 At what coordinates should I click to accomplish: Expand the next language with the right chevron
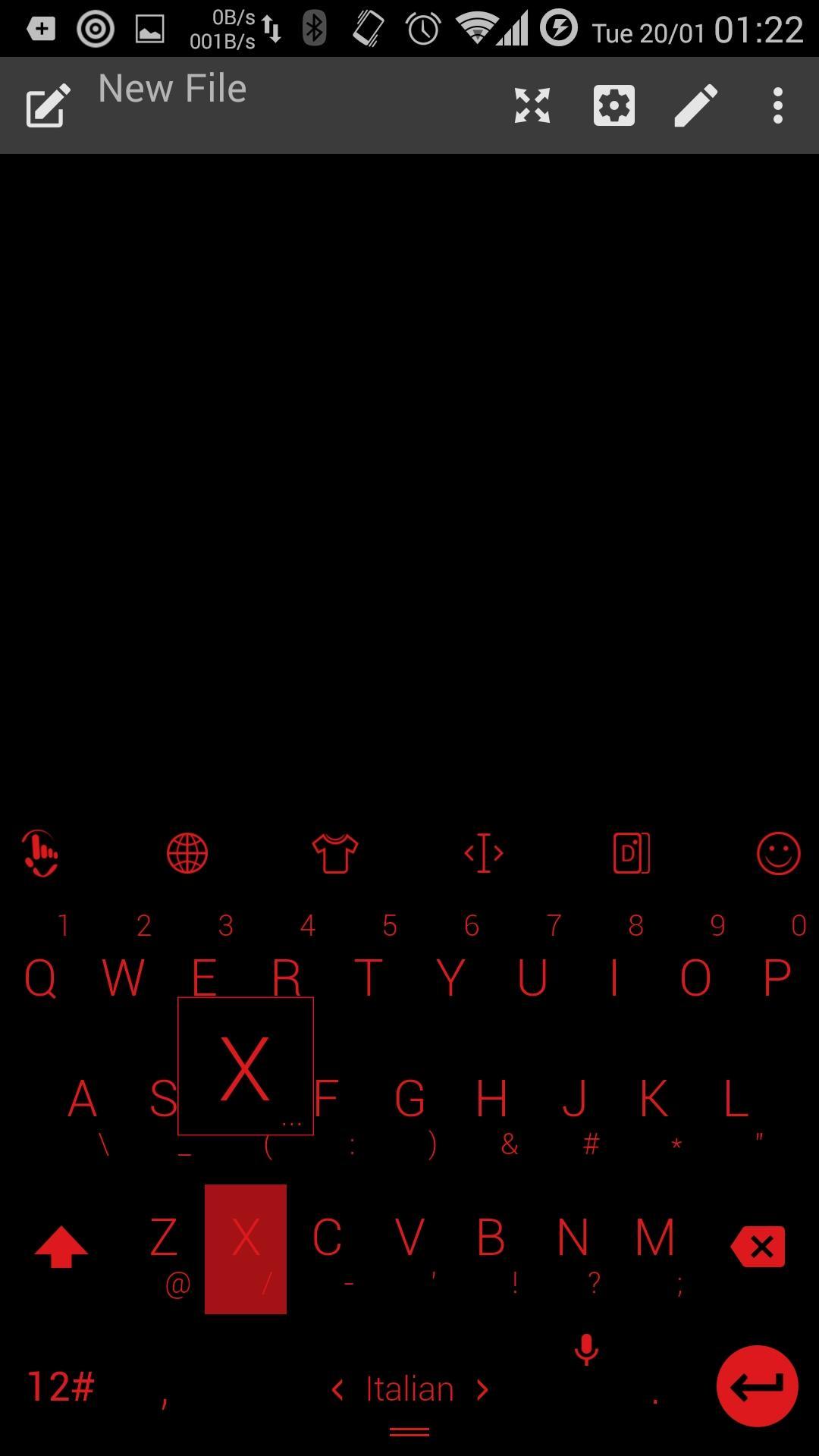coord(483,1389)
